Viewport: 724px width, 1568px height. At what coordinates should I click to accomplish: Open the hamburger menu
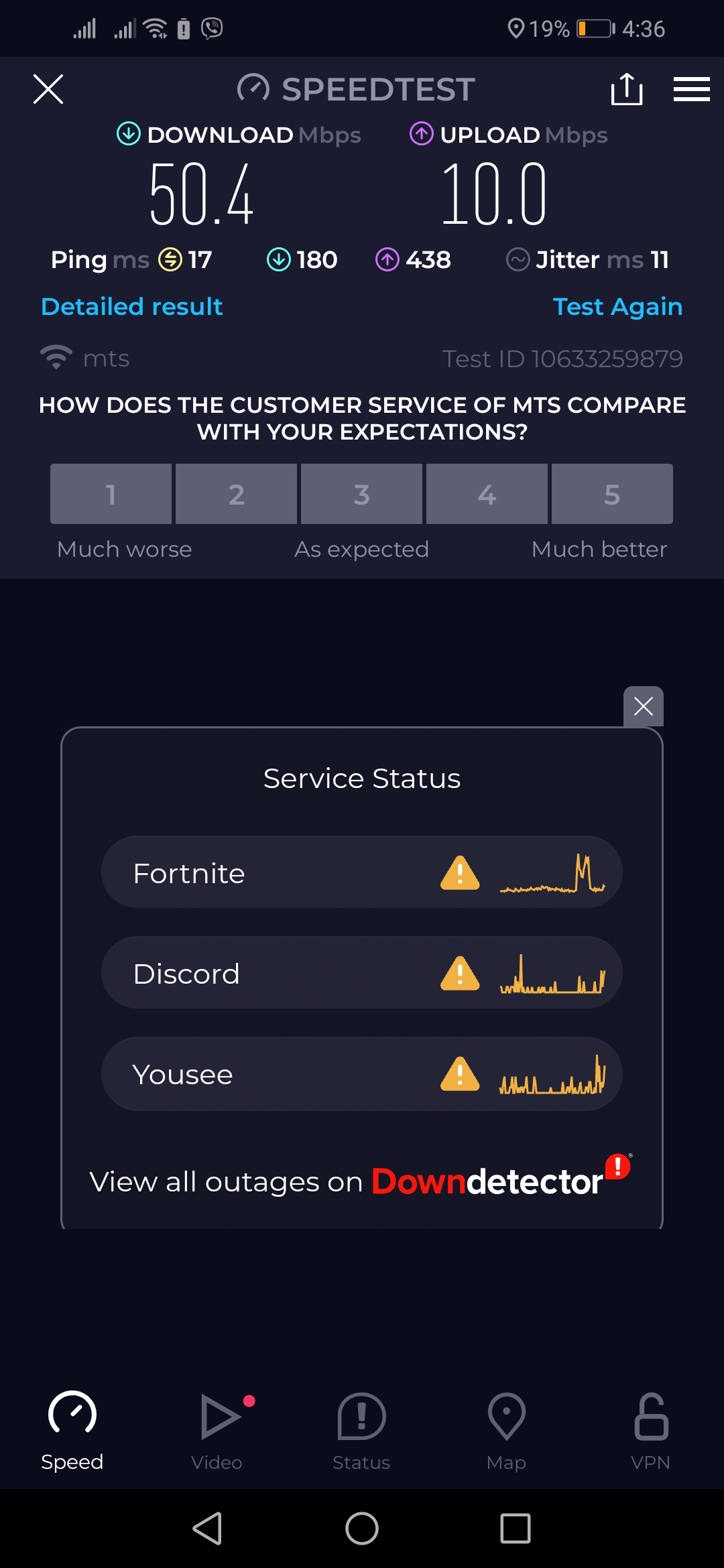[x=691, y=89]
